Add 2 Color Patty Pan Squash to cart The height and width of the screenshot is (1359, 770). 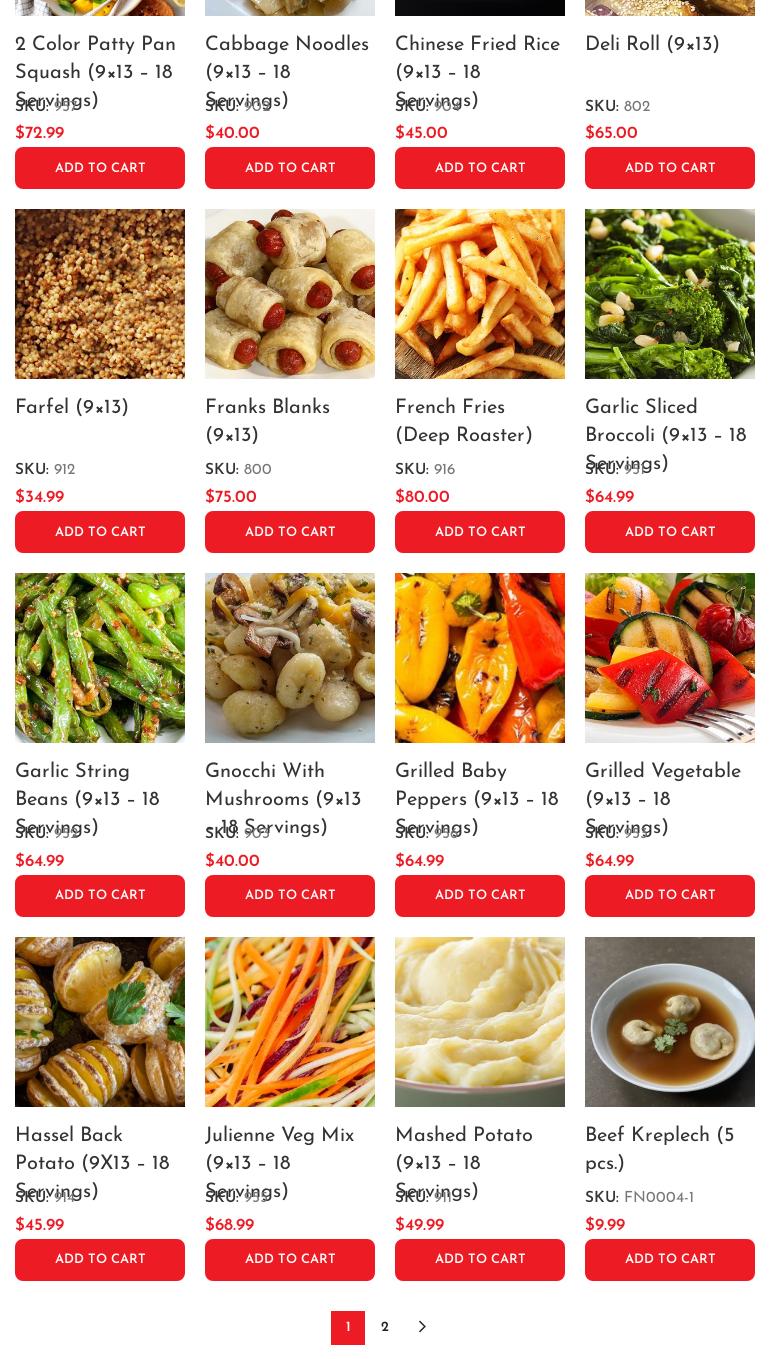[99, 168]
